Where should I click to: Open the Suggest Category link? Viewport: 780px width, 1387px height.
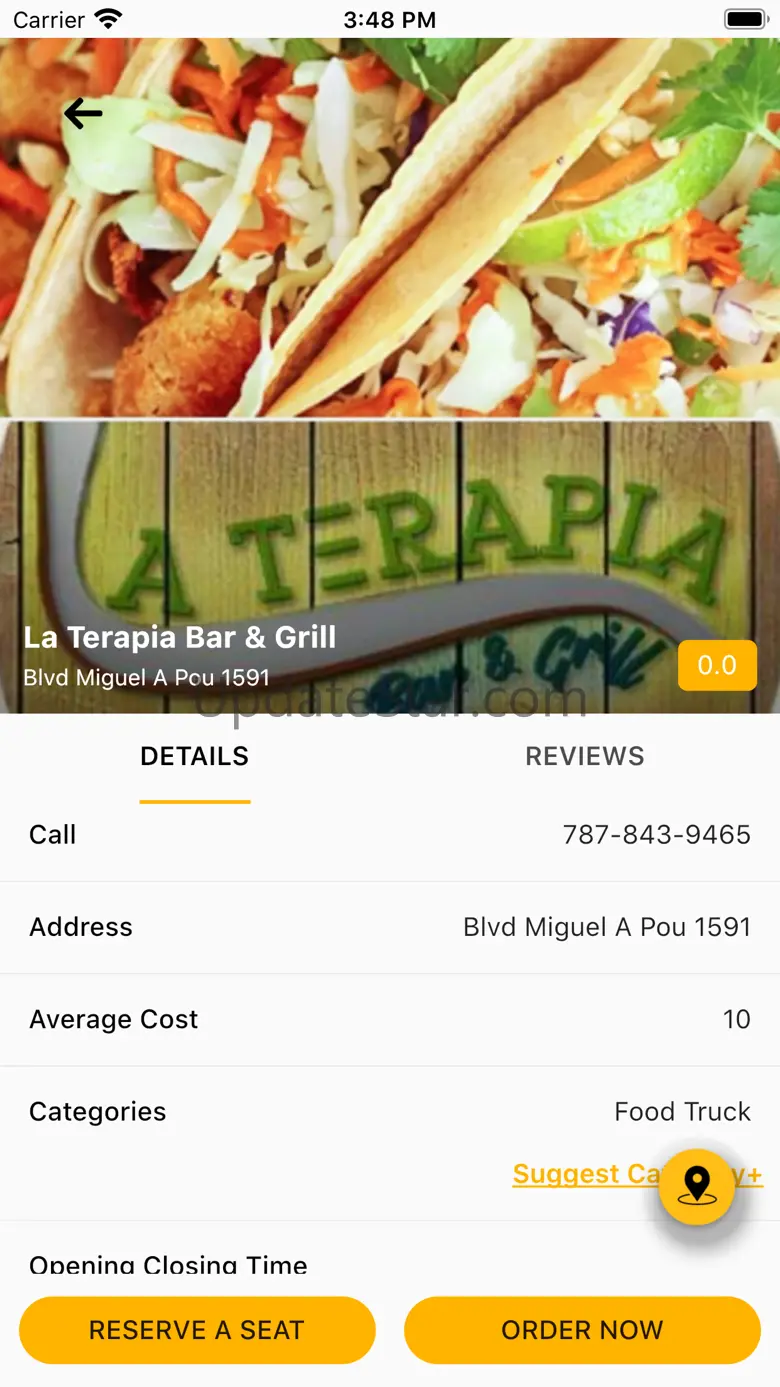pos(580,1174)
